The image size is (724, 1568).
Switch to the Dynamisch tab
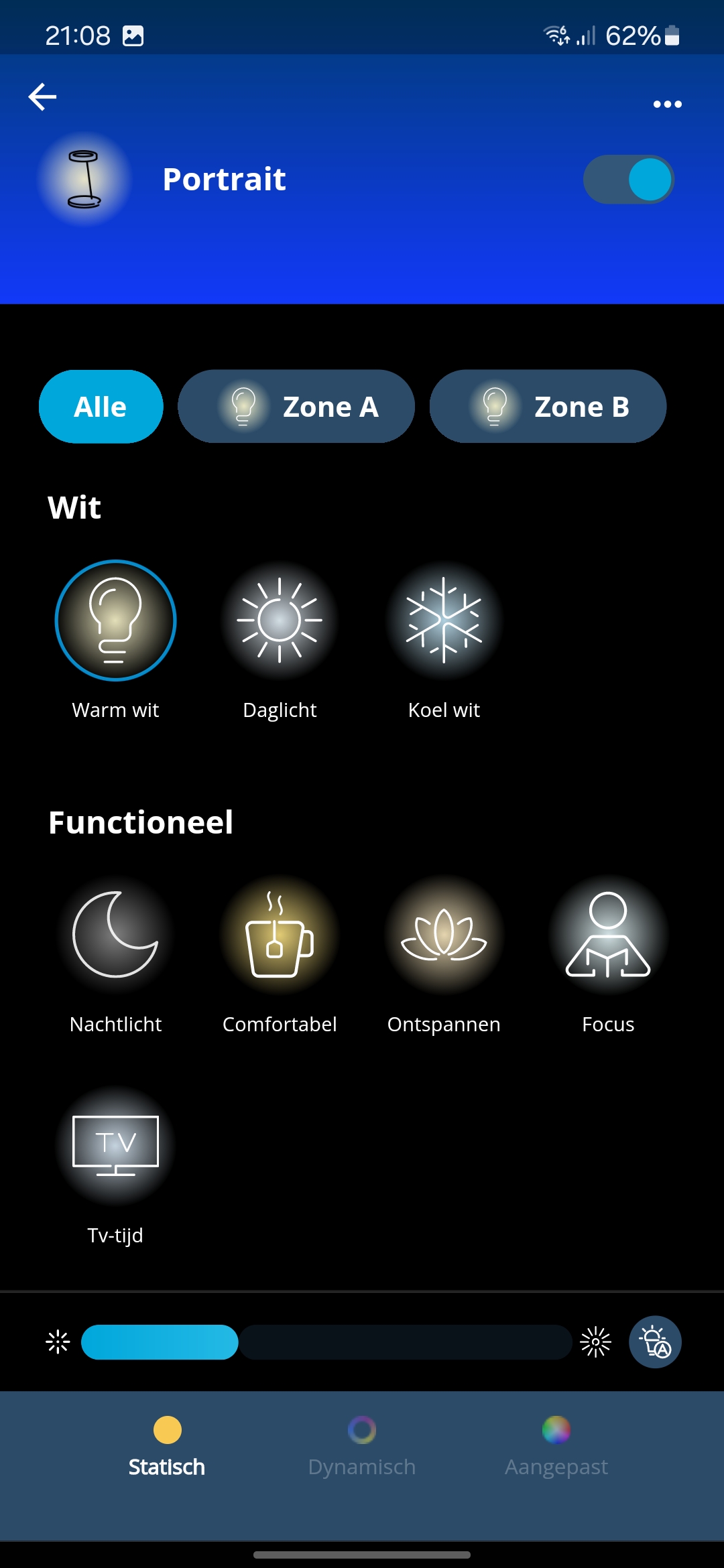[x=362, y=1447]
